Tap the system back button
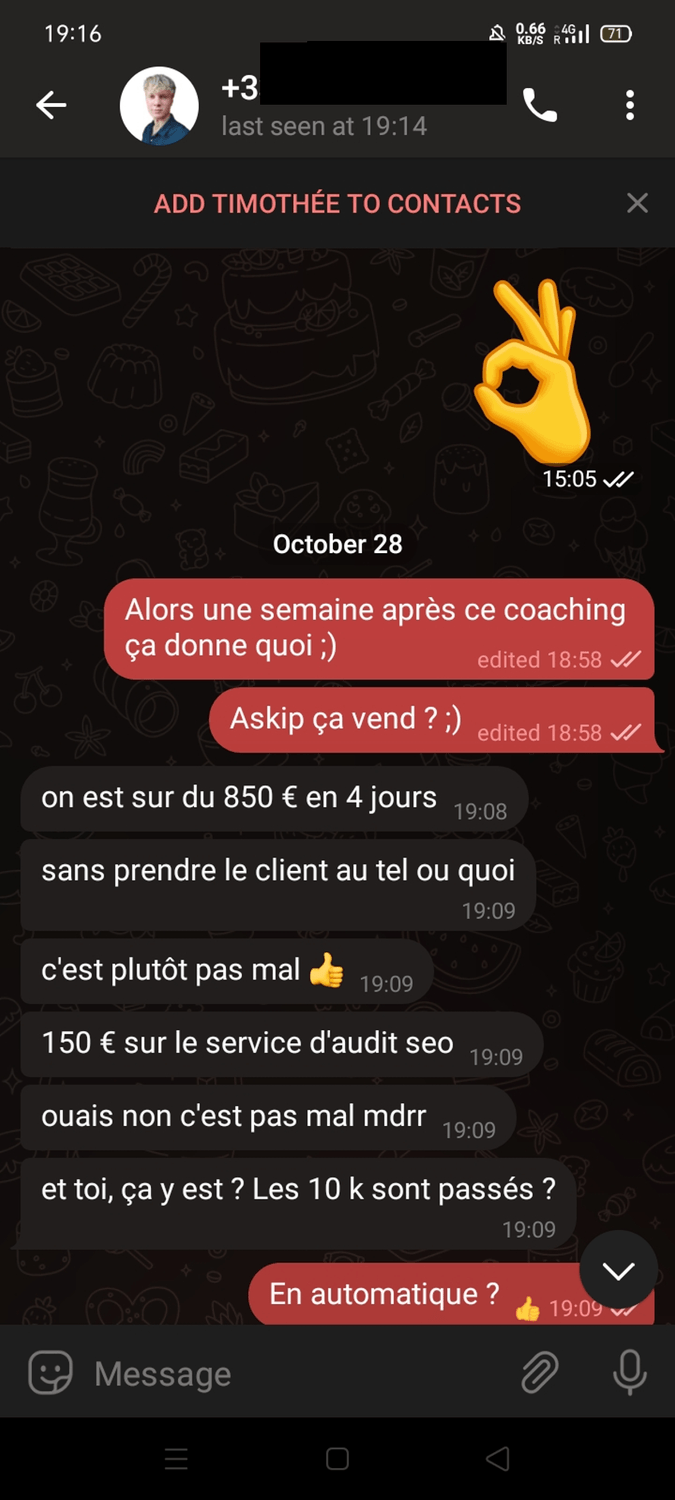 pos(497,1459)
